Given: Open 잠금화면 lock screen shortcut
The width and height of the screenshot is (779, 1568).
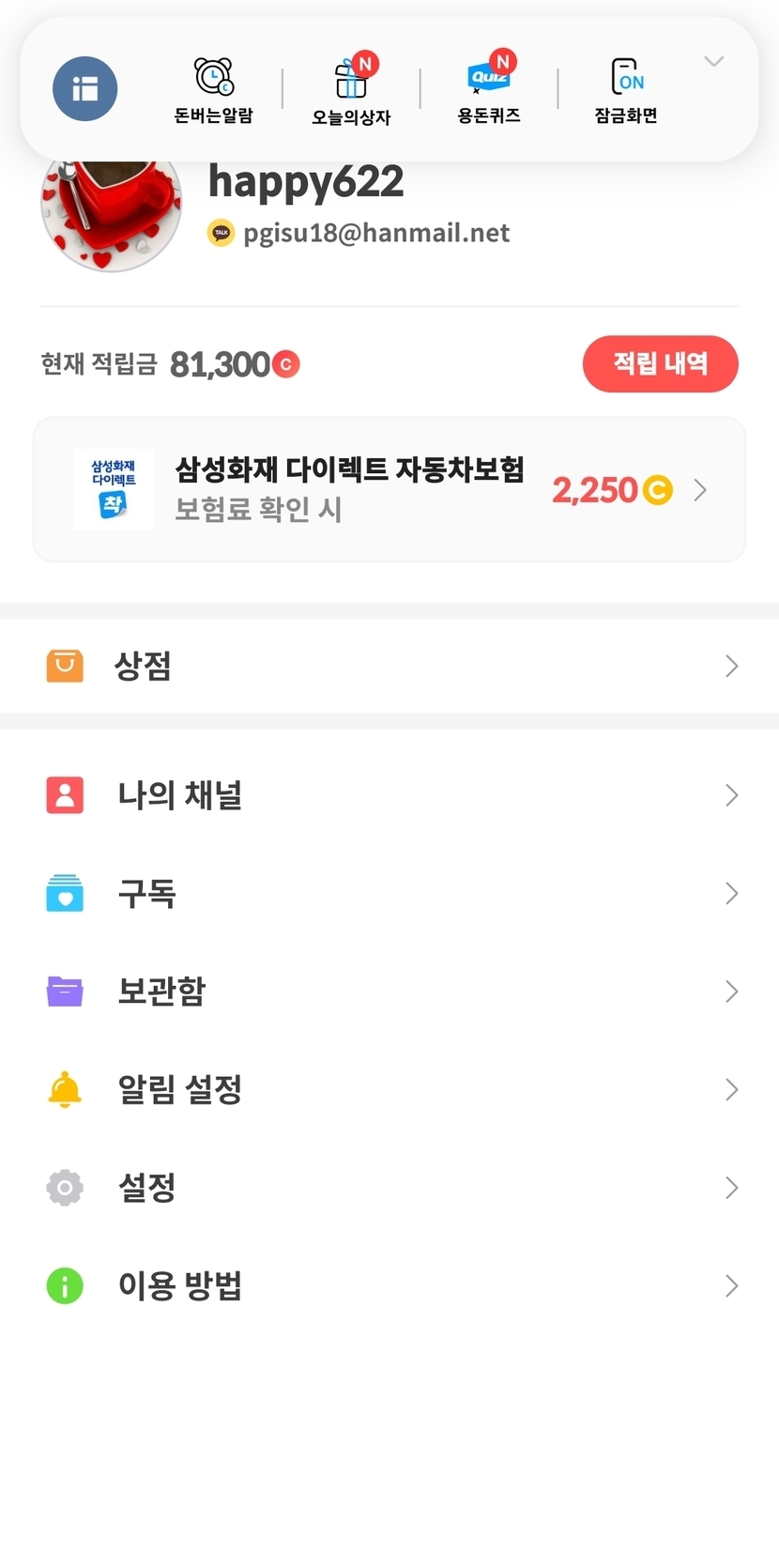Looking at the screenshot, I should click(x=626, y=90).
